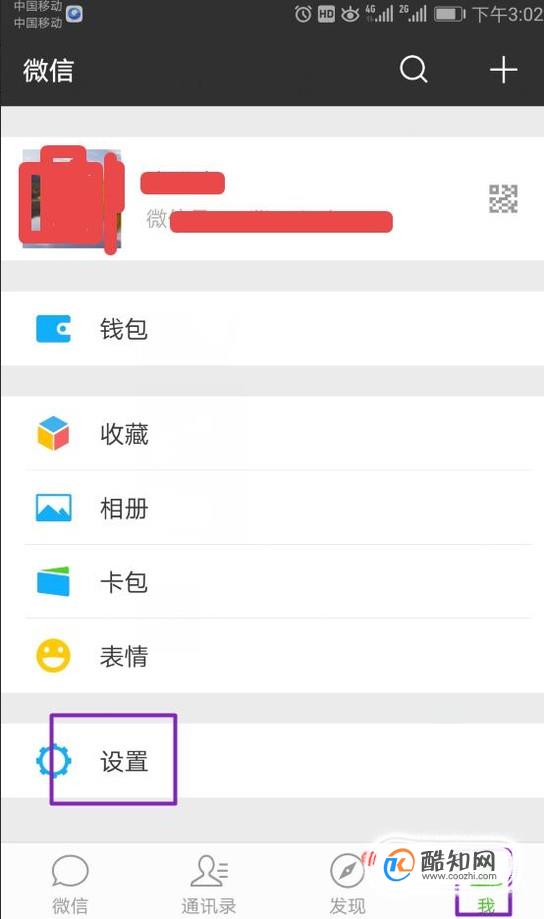Open the search magnifier icon
The width and height of the screenshot is (544, 919).
(413, 70)
